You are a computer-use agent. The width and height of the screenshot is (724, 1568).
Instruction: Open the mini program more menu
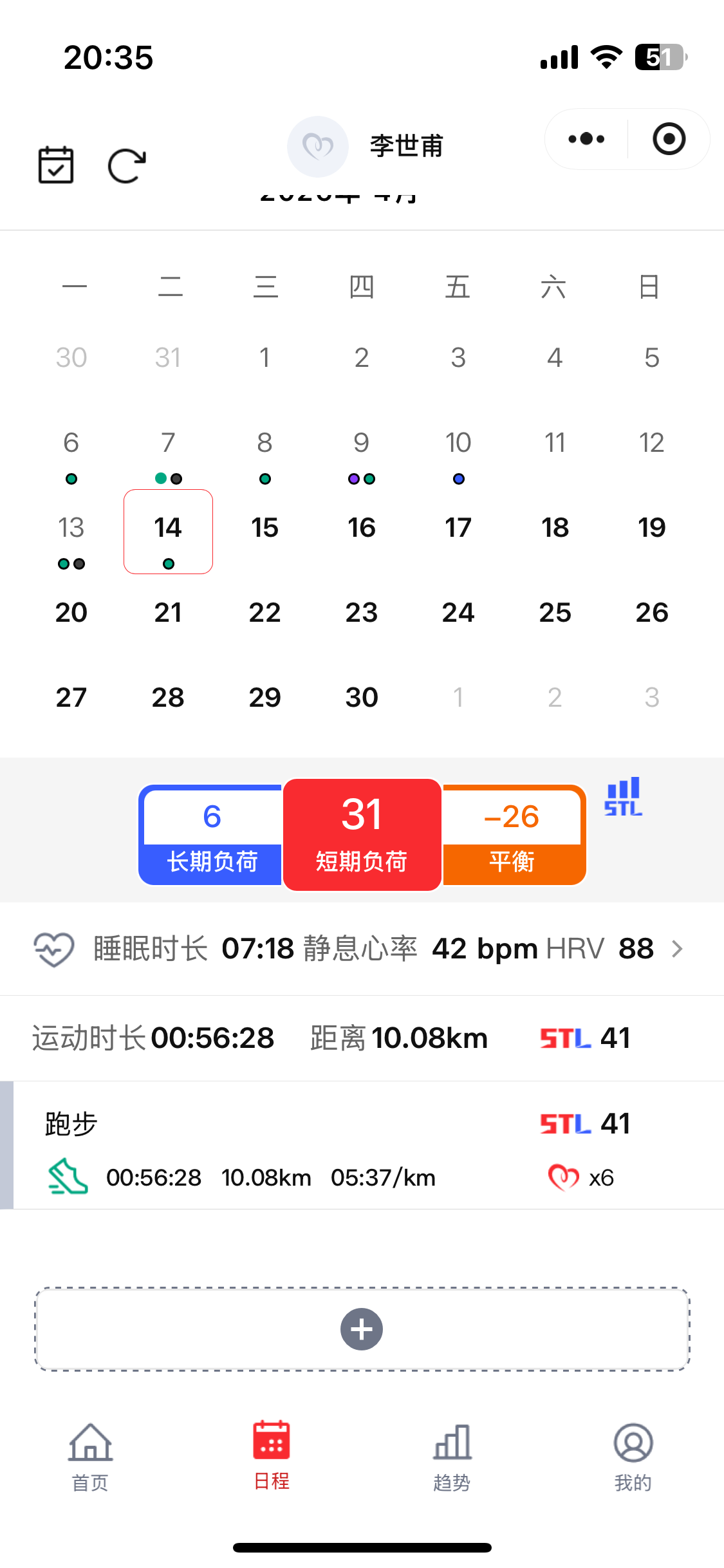point(586,139)
